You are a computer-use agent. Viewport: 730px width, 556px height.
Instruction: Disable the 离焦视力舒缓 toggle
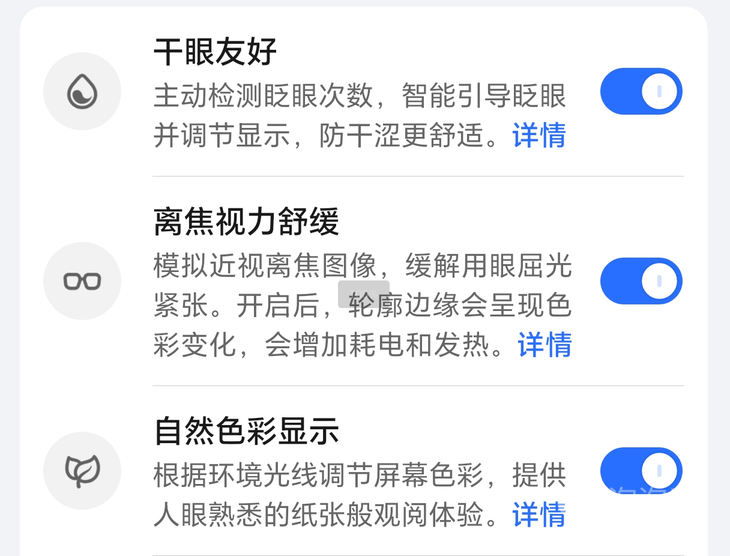[641, 281]
